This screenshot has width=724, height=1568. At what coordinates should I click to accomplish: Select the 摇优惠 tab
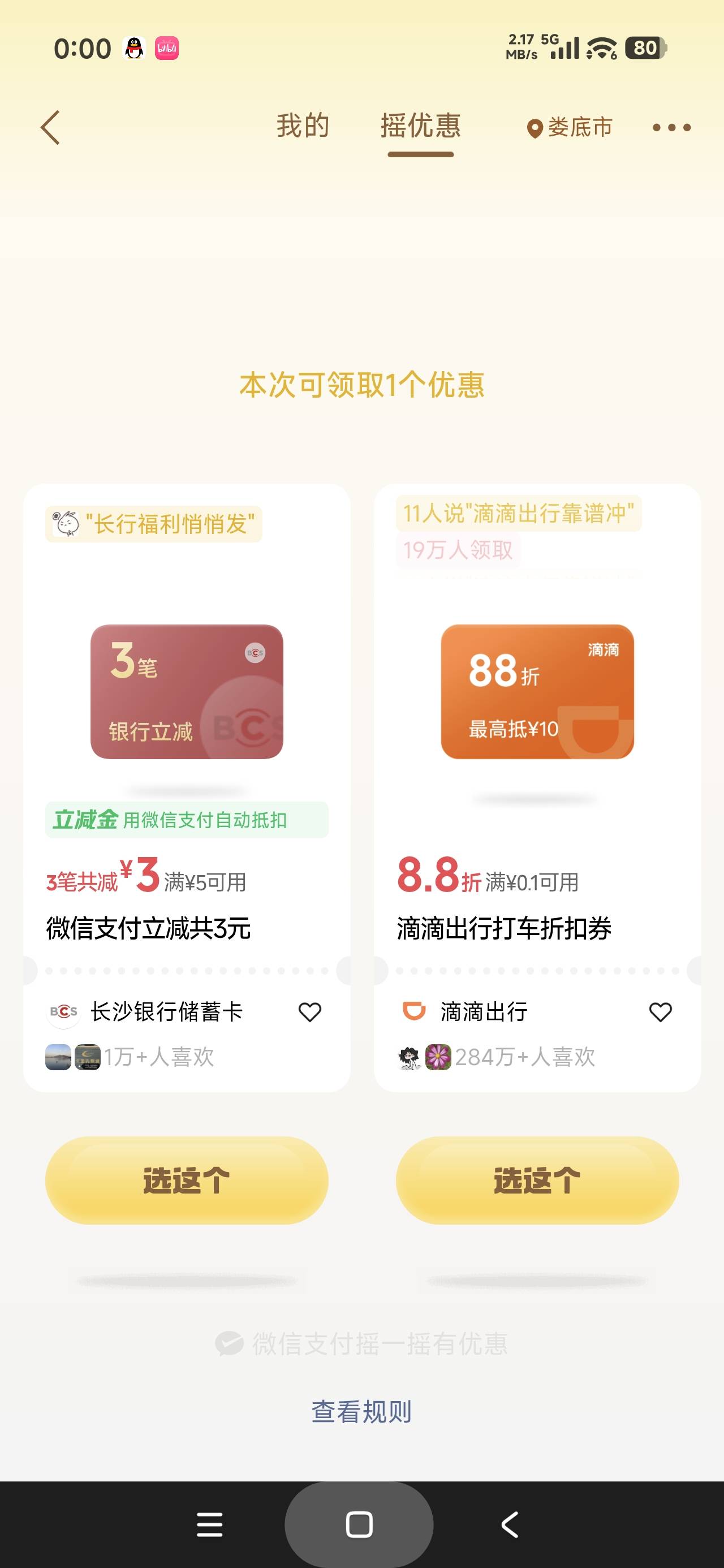point(421,126)
